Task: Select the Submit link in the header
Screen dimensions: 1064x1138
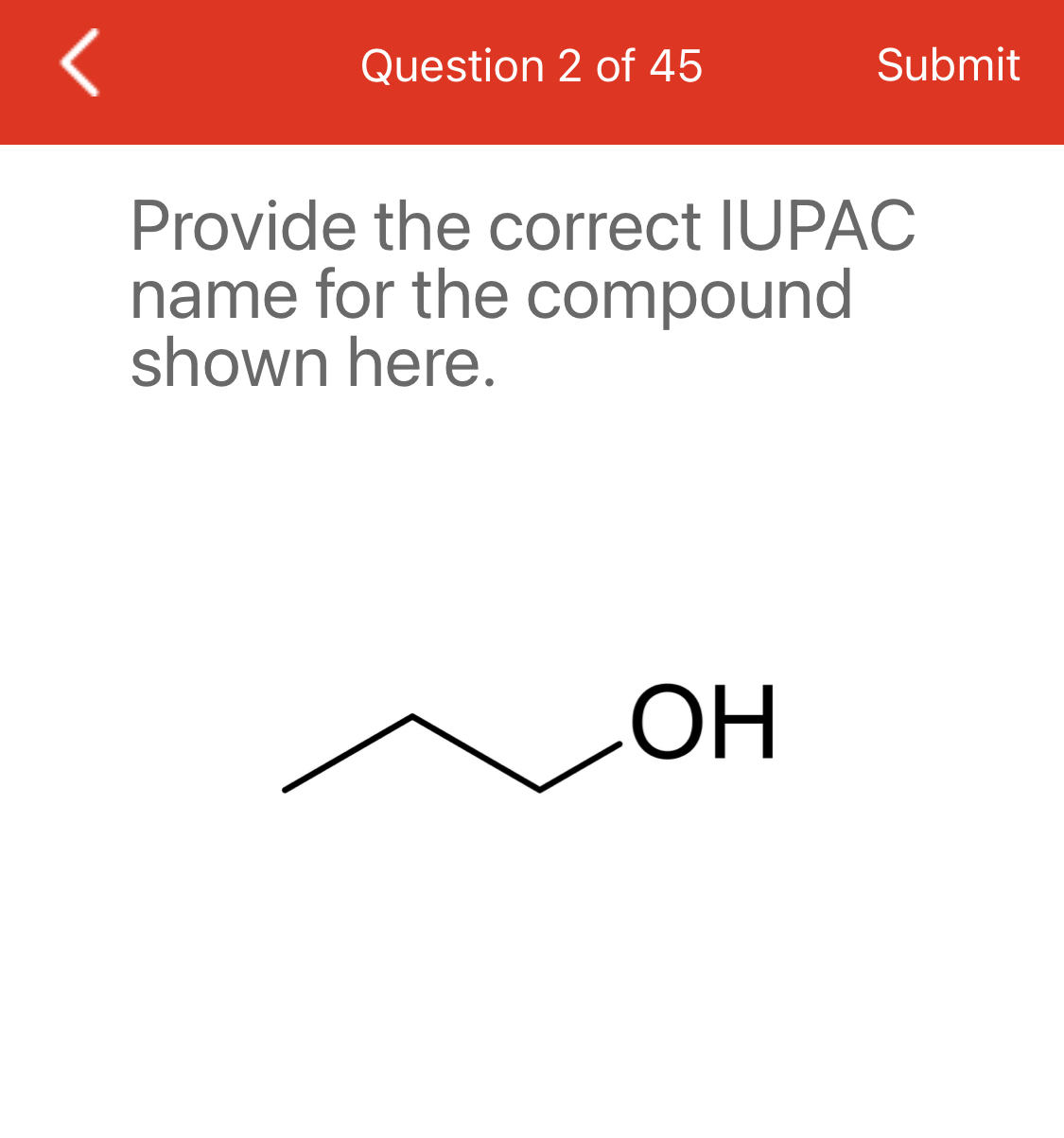Action: click(949, 64)
